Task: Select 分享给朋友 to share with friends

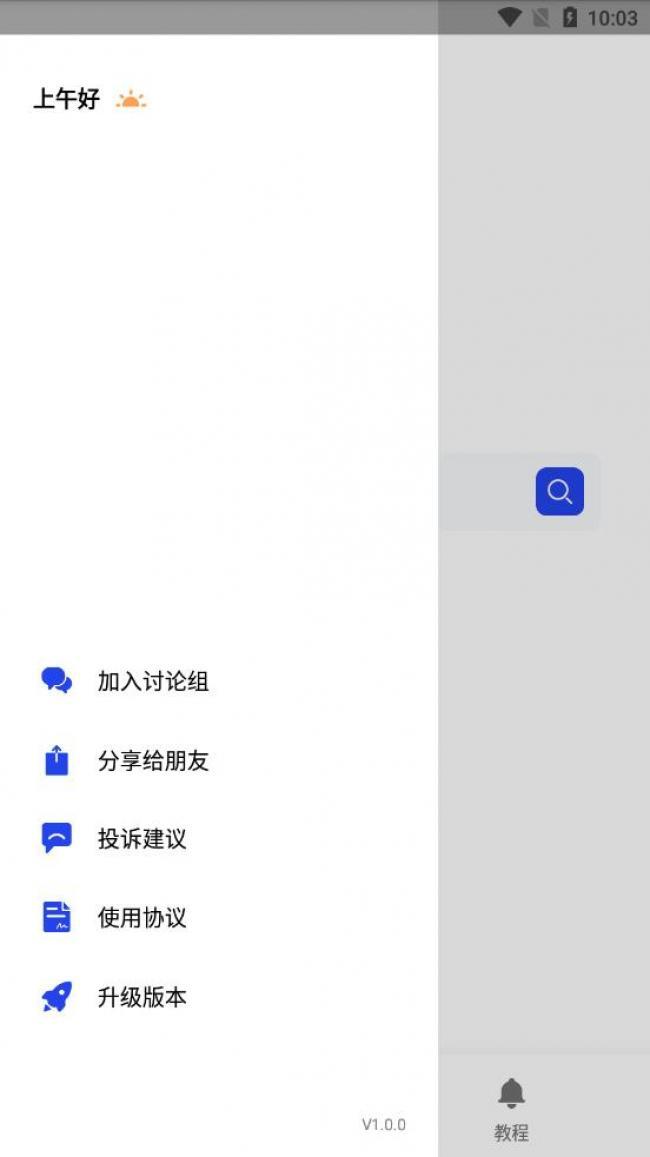Action: (x=152, y=761)
